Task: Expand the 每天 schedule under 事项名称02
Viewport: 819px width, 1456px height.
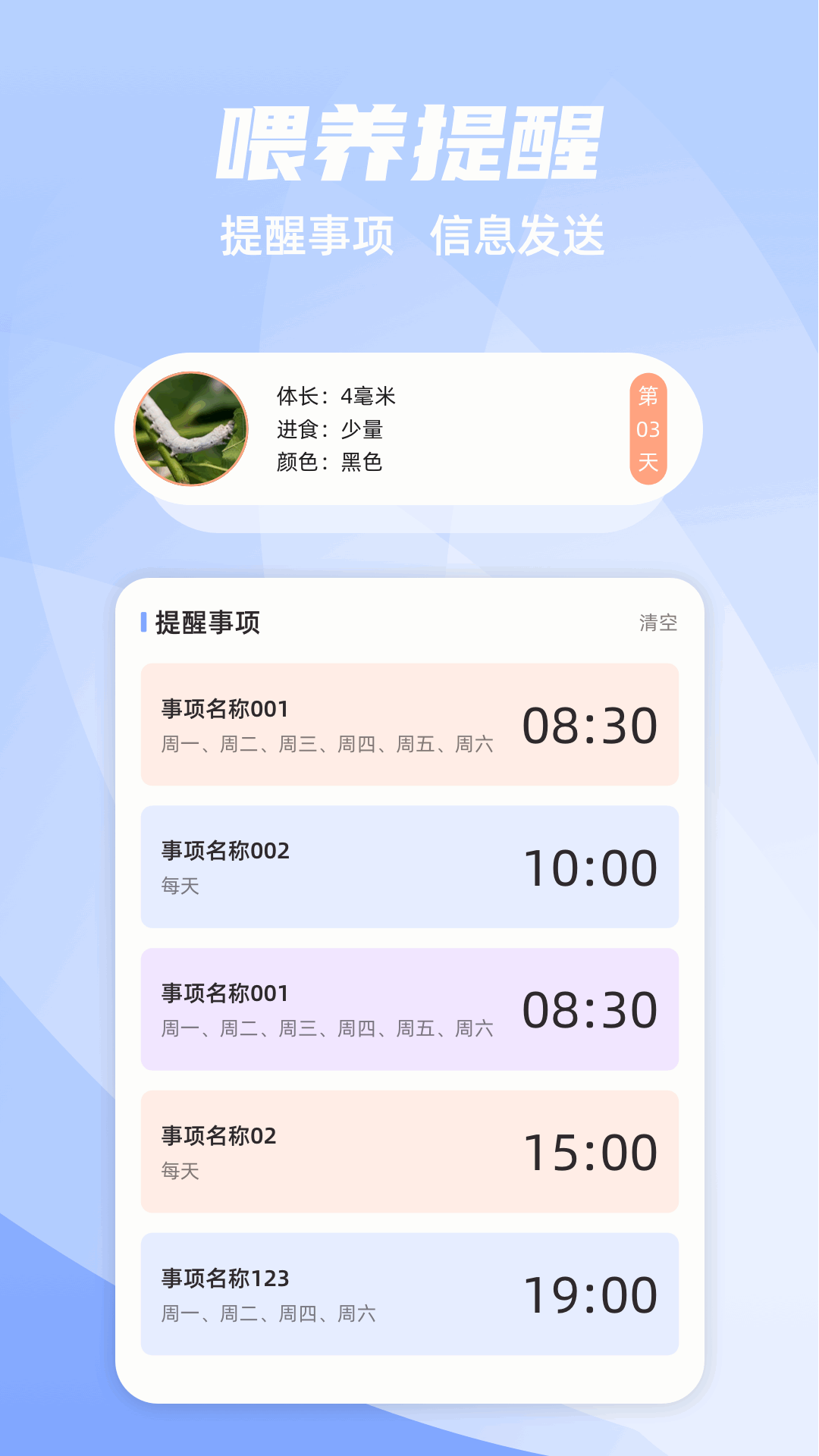Action: point(180,1172)
